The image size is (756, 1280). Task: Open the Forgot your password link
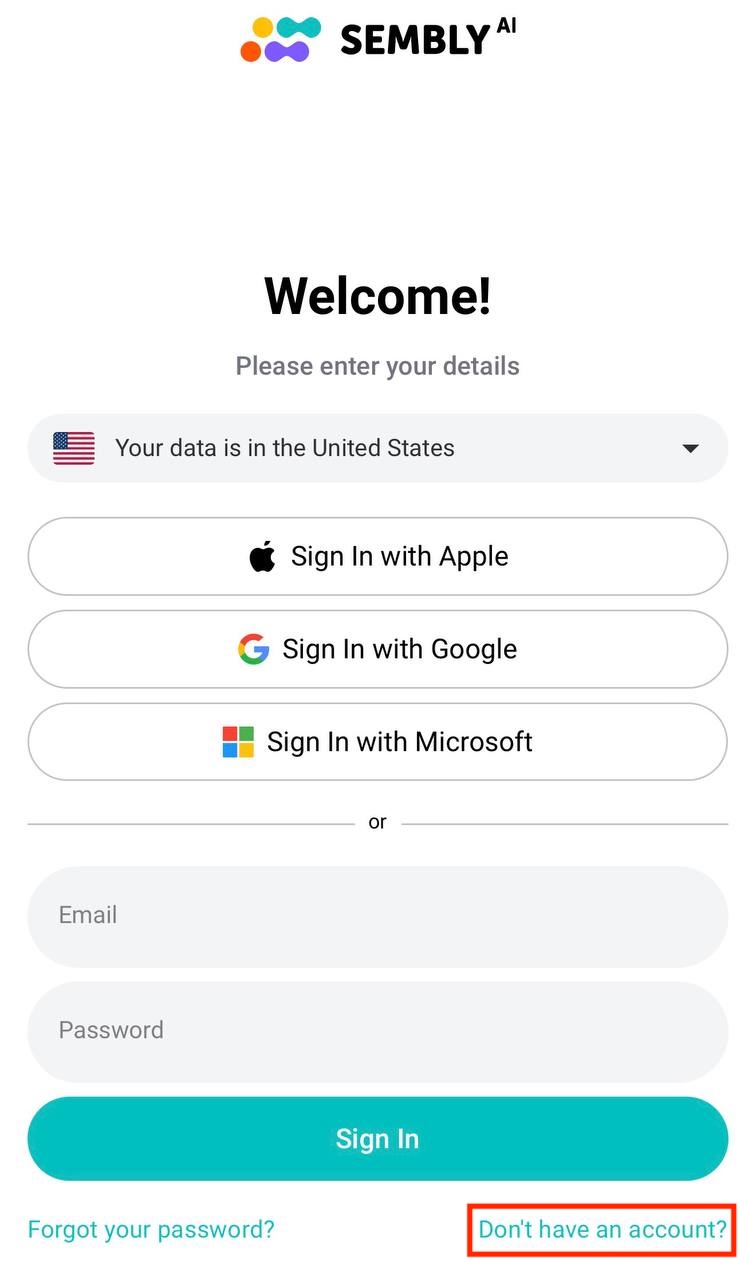(151, 1229)
